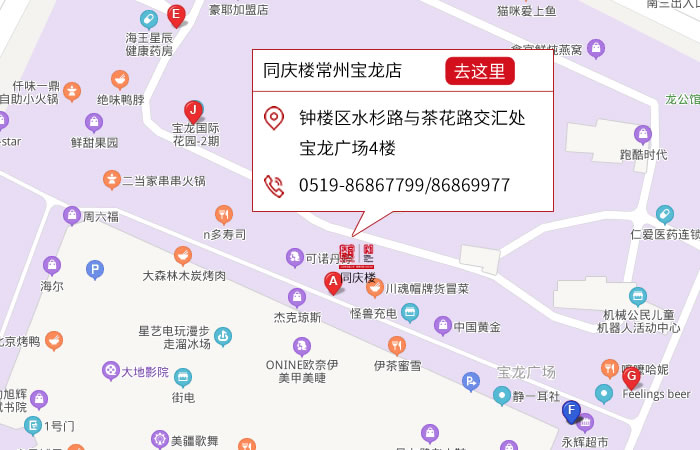700x450 pixels.
Task: Tap the 去这里 navigation button
Action: [480, 71]
